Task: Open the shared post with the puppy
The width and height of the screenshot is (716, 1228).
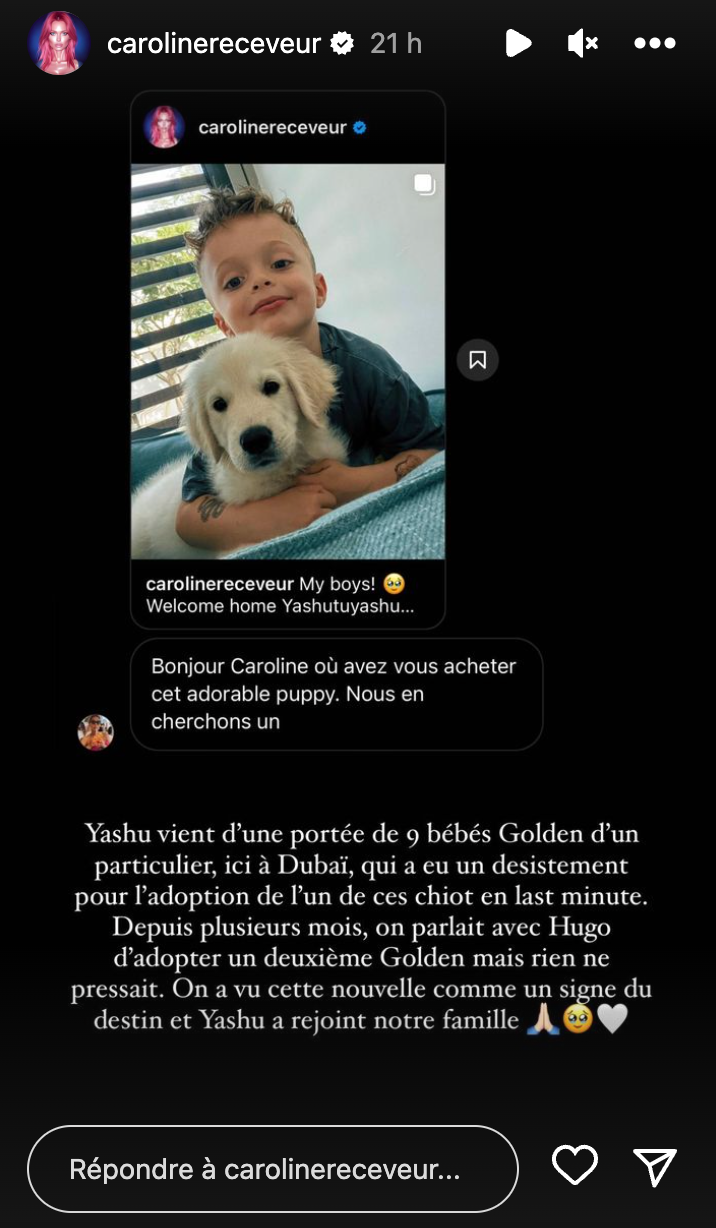Action: pos(288,360)
